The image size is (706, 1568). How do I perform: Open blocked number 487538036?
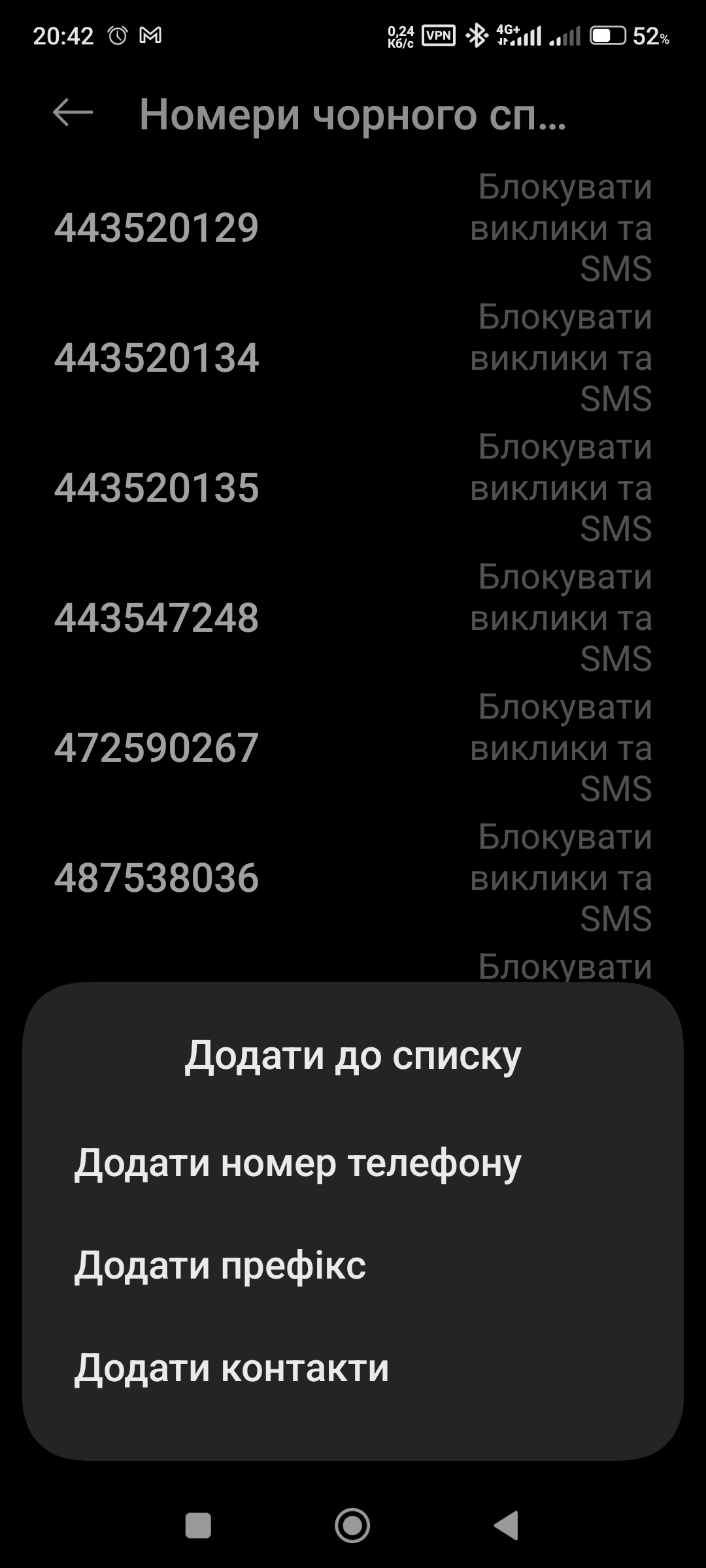353,878
